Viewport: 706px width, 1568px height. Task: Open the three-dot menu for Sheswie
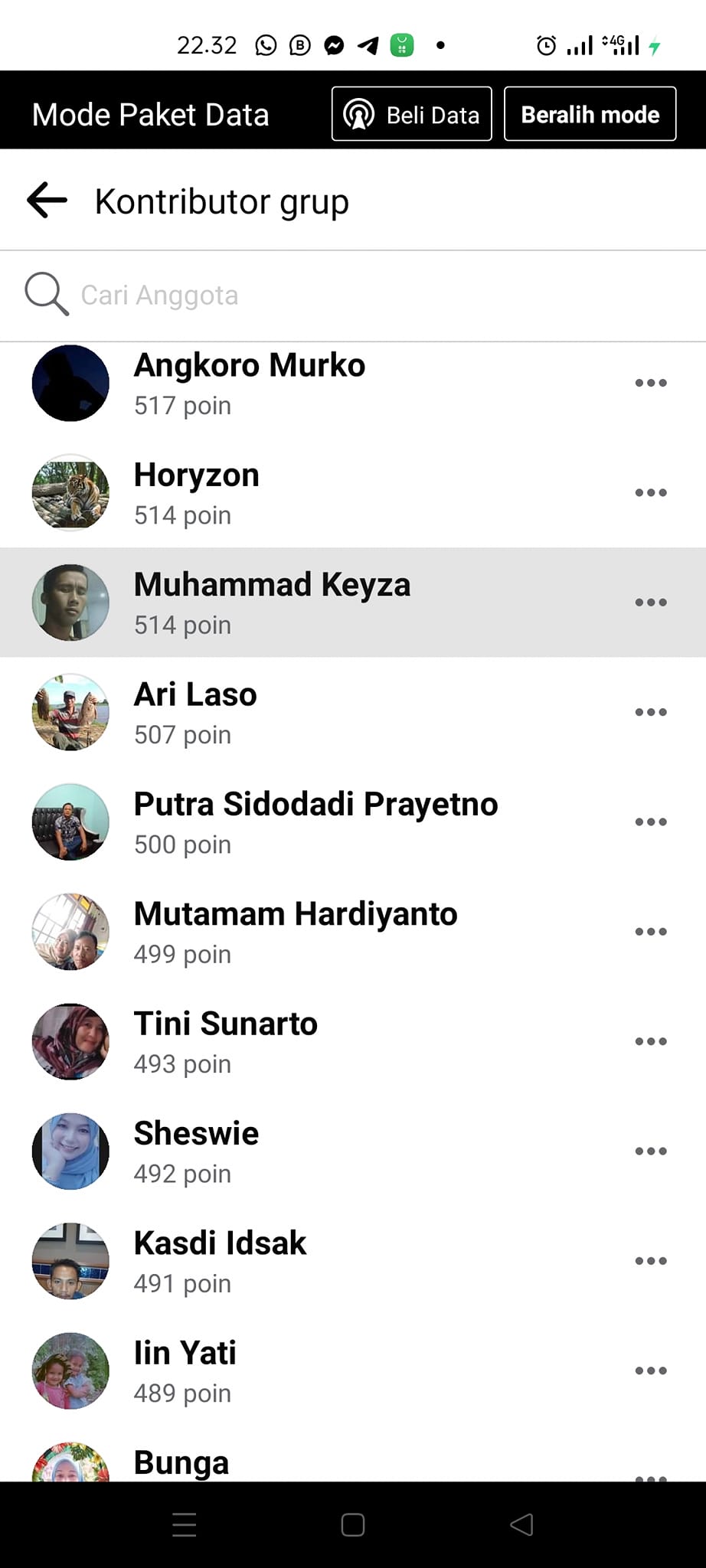coord(650,1151)
